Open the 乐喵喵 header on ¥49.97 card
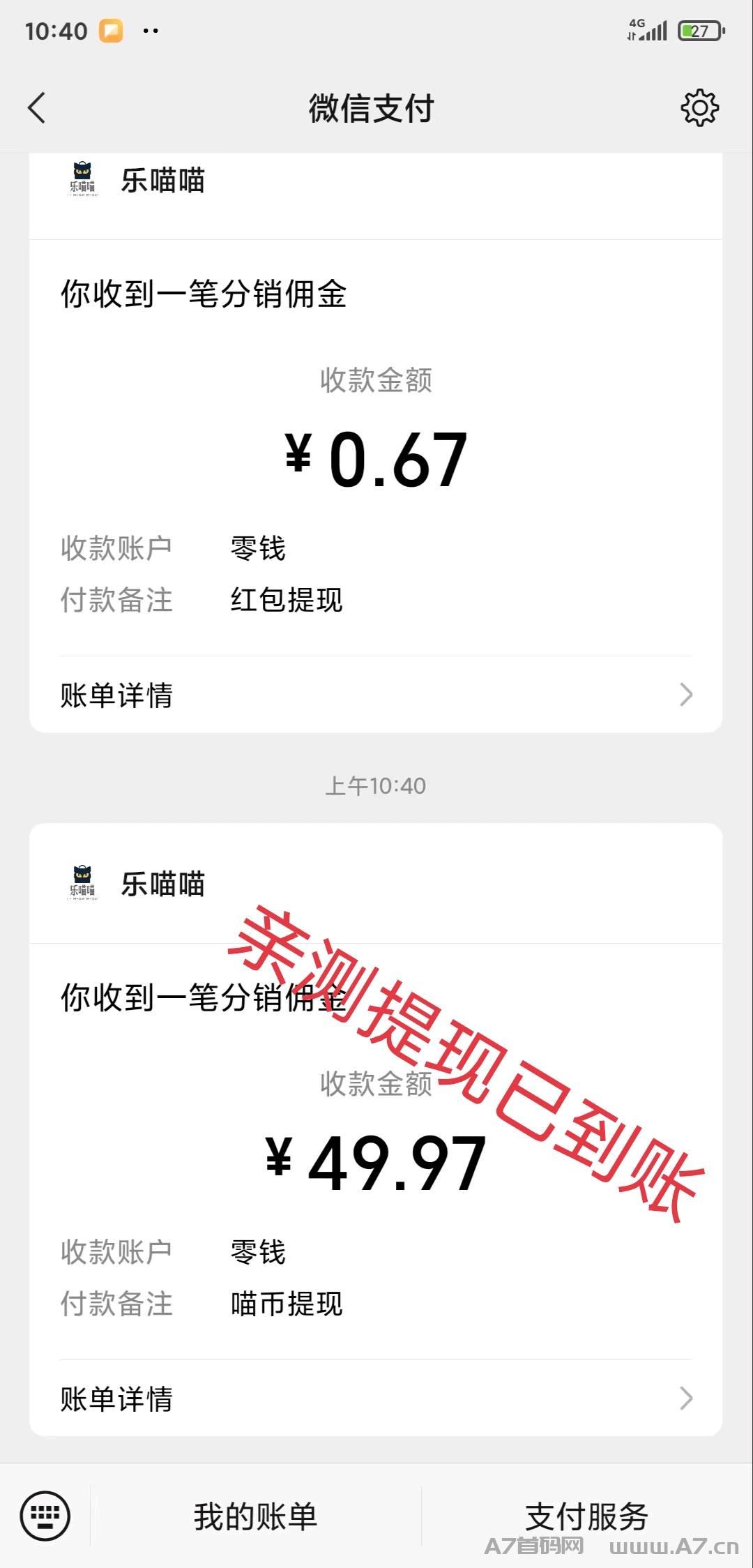The image size is (753, 1568). click(x=162, y=884)
